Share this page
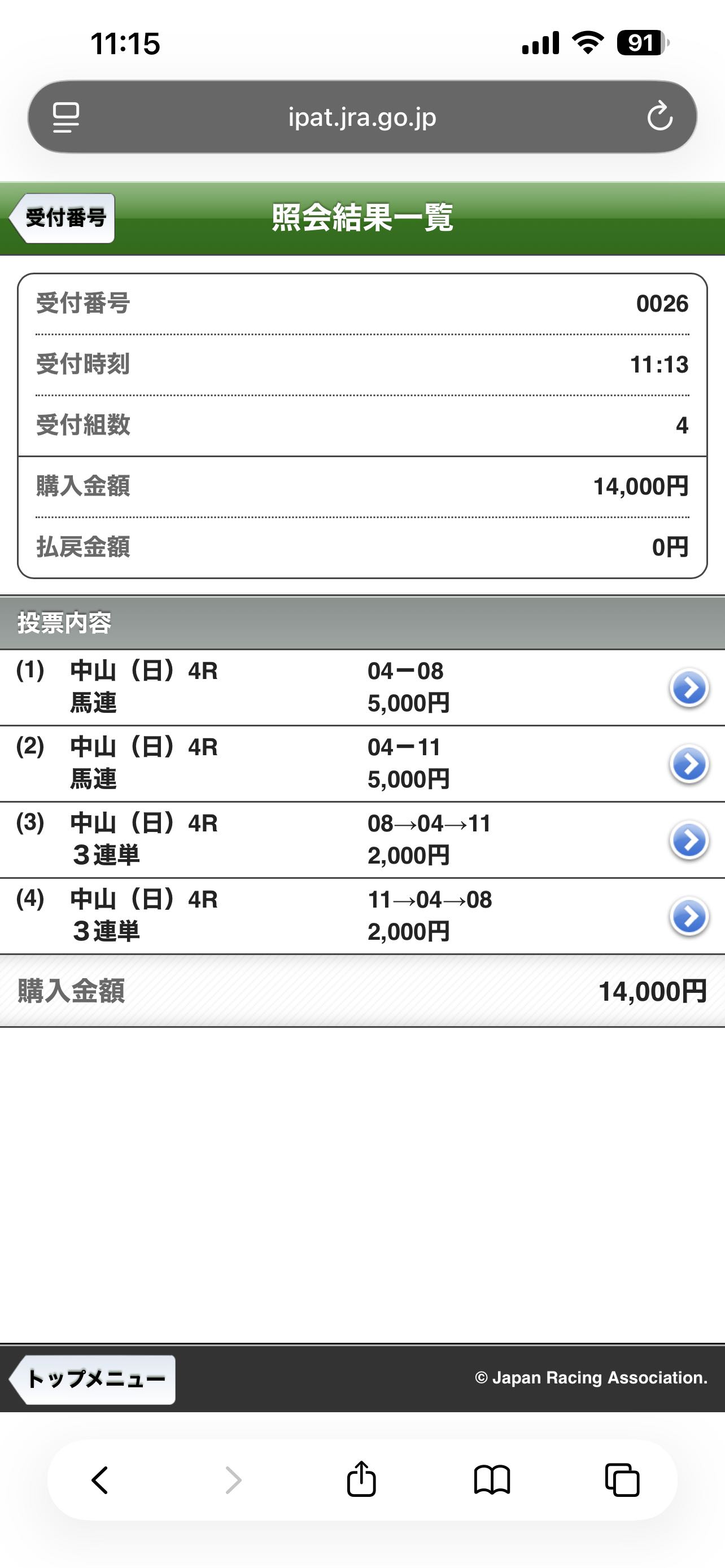 click(x=361, y=1480)
